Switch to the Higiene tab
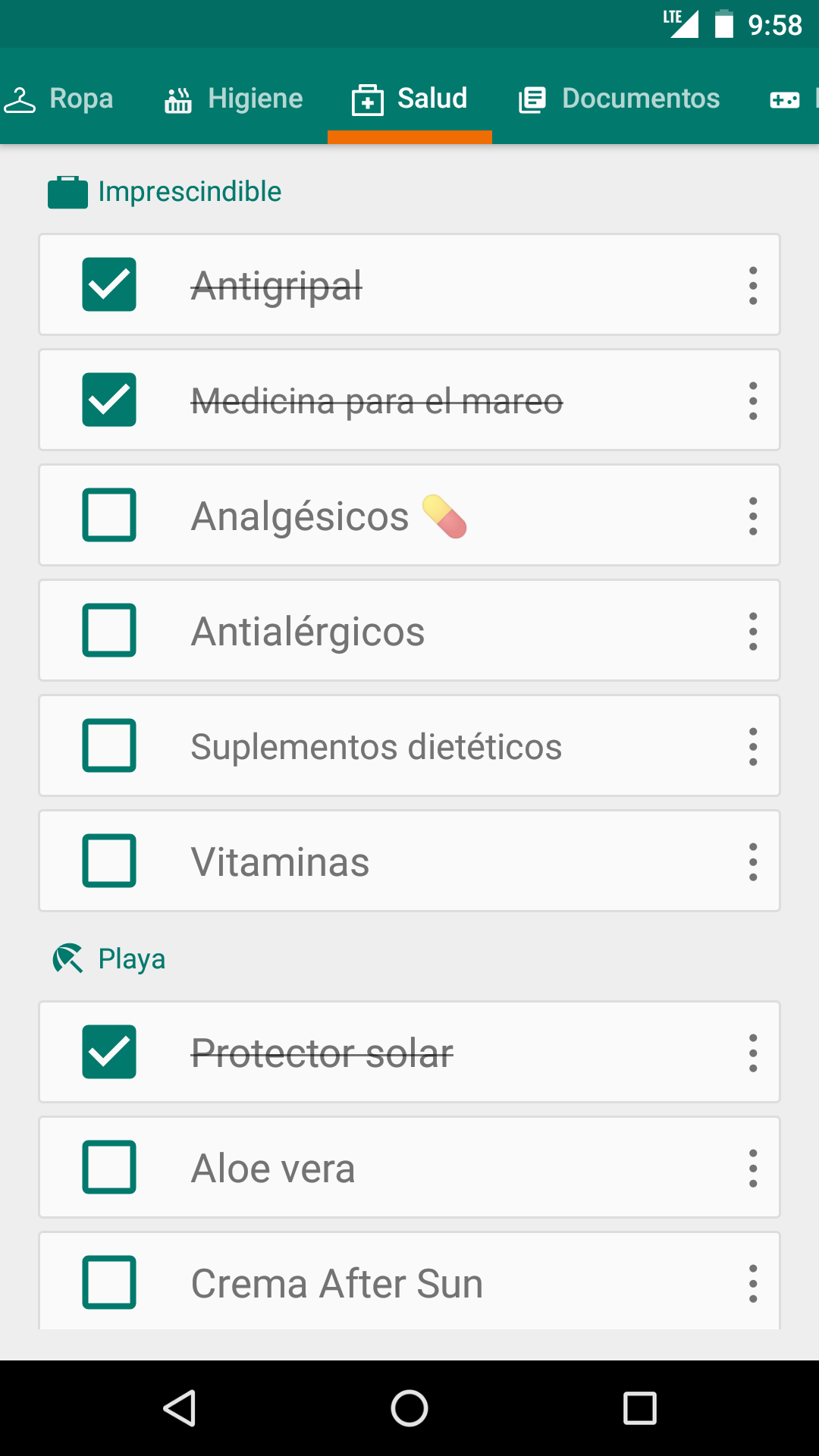 pyautogui.click(x=234, y=99)
